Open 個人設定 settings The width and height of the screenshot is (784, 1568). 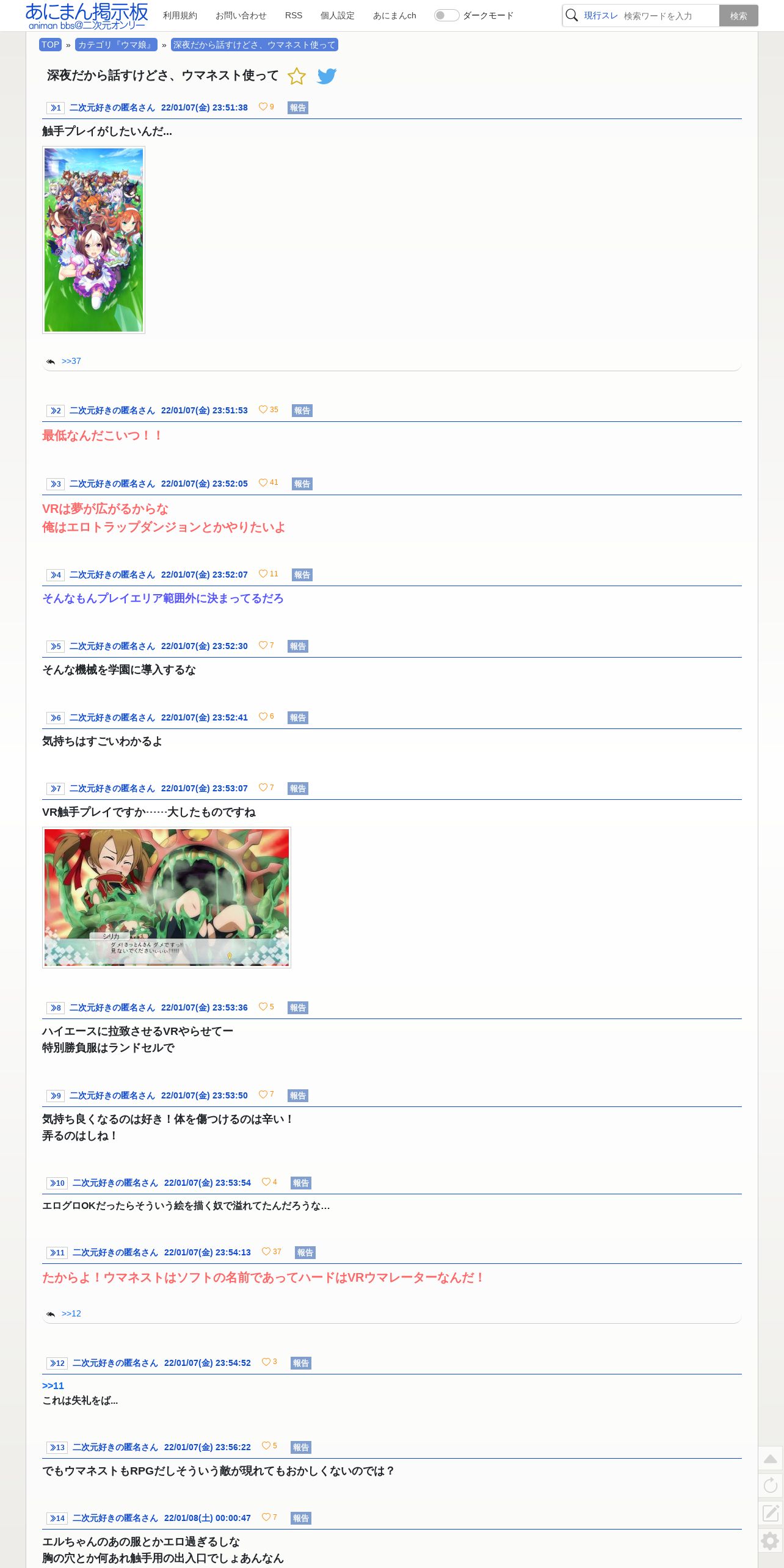[x=338, y=15]
